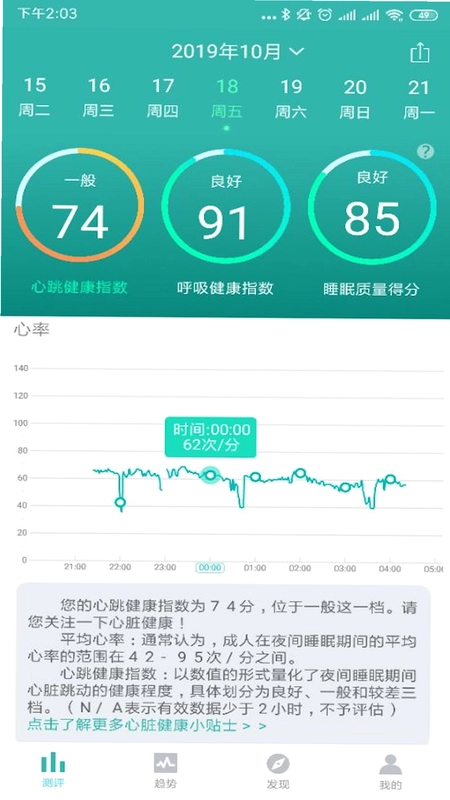
Task: Tap the heart rate point near 22:00
Action: (x=120, y=502)
